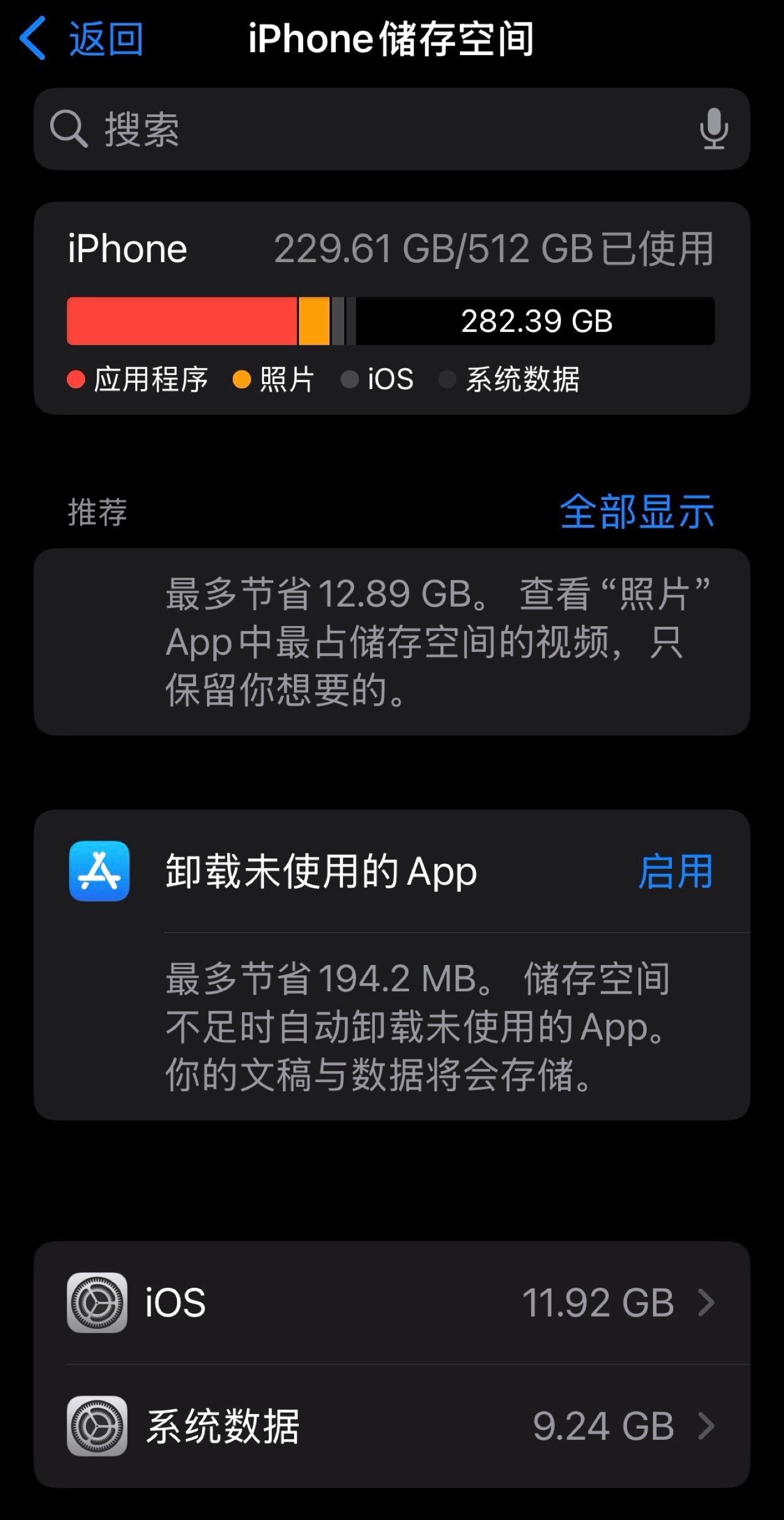This screenshot has height=1520, width=784.
Task: Open the iOS storage row
Action: 392,1302
